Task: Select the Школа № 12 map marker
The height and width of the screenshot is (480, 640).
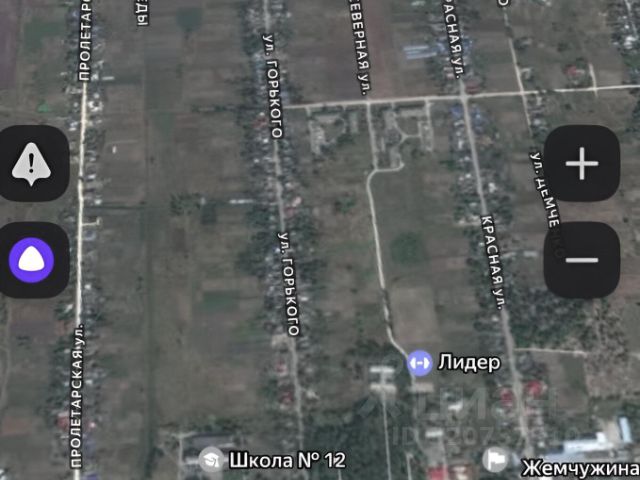Action: [x=211, y=459]
